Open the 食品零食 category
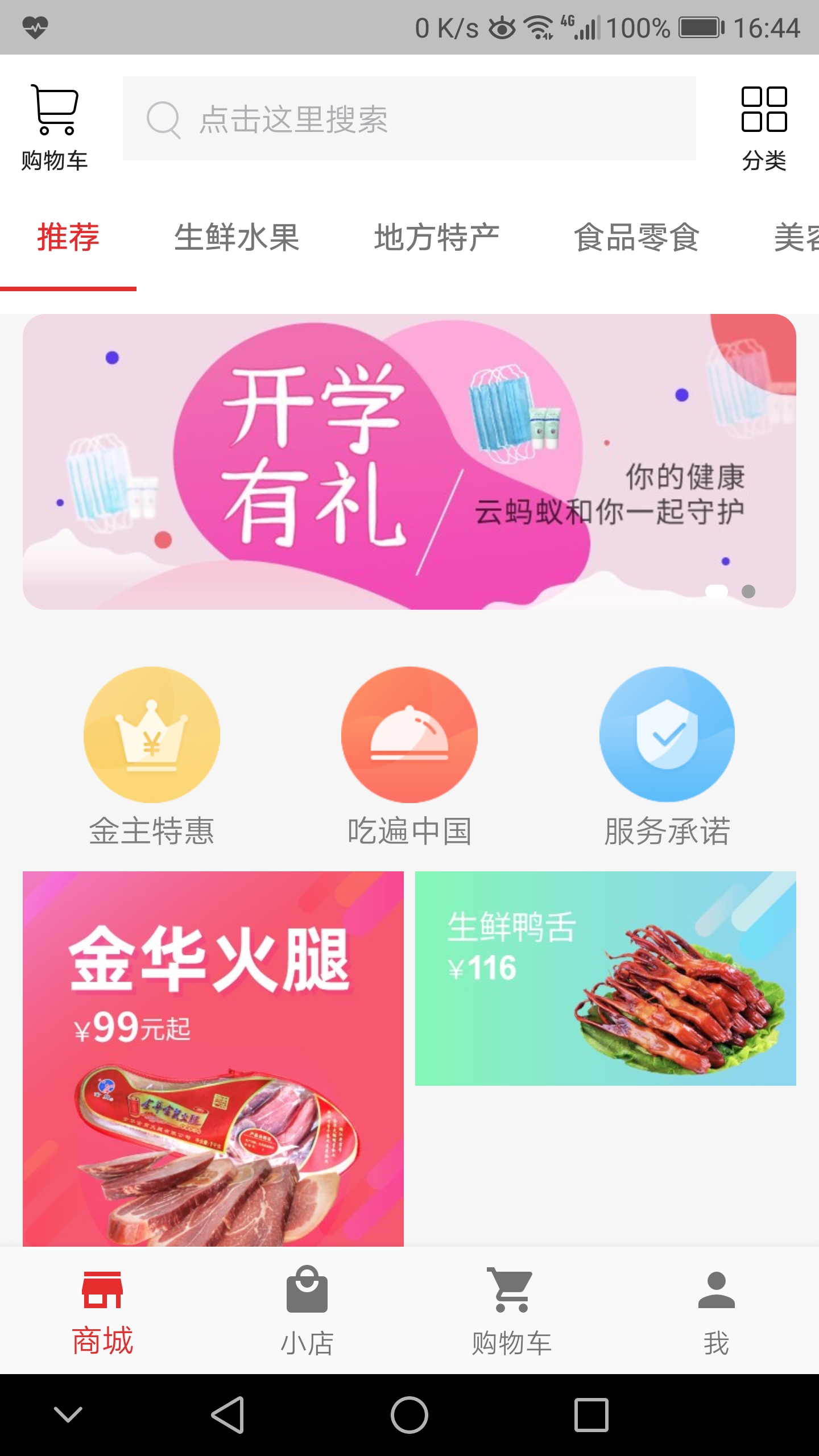Viewport: 819px width, 1456px height. pyautogui.click(x=638, y=238)
